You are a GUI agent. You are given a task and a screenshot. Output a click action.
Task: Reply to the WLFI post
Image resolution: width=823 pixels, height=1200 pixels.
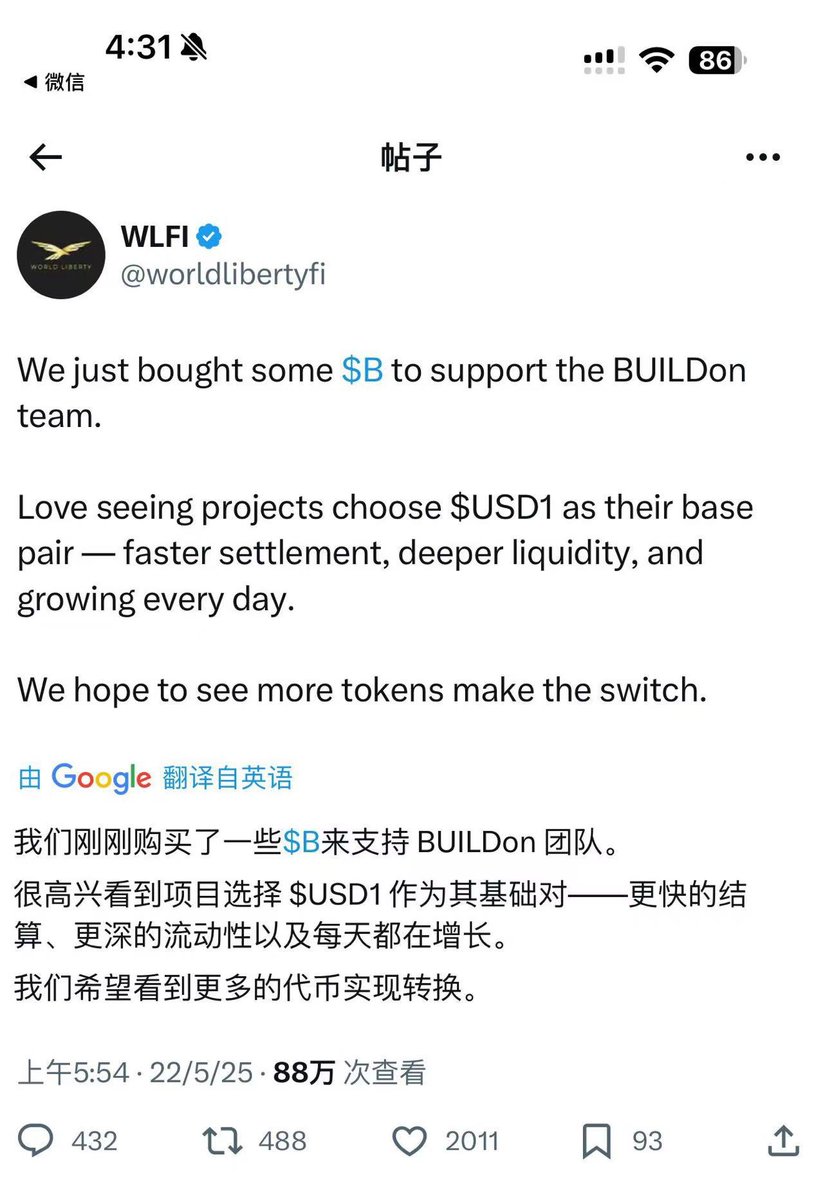40,1140
